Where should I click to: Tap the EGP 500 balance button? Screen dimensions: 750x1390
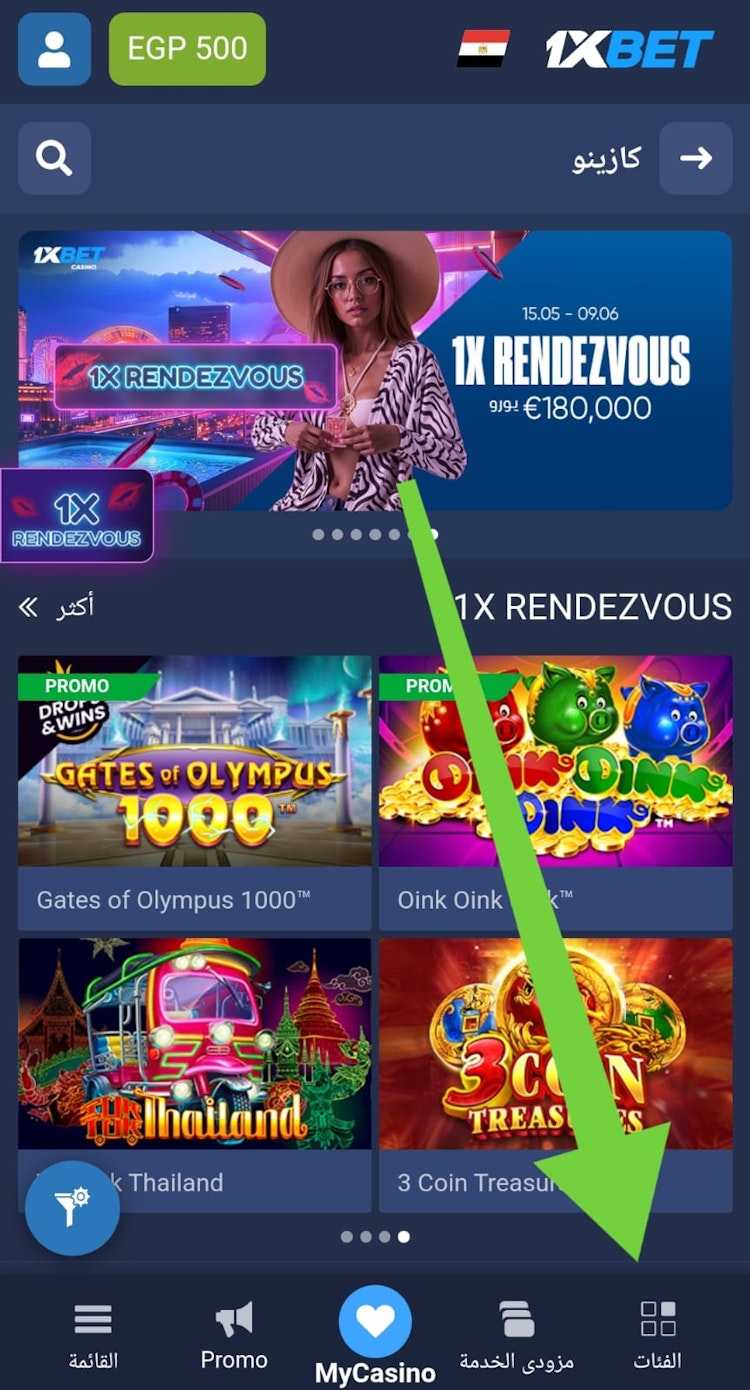187,49
